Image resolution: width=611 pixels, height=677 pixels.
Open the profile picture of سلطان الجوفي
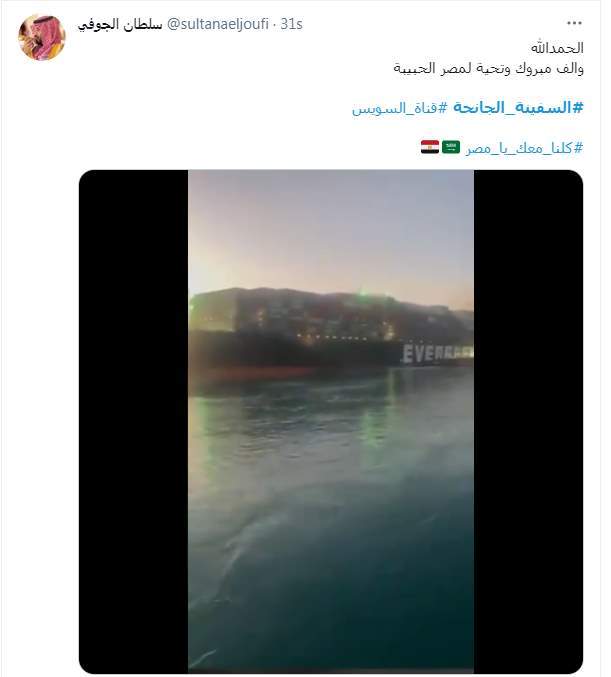(x=42, y=37)
